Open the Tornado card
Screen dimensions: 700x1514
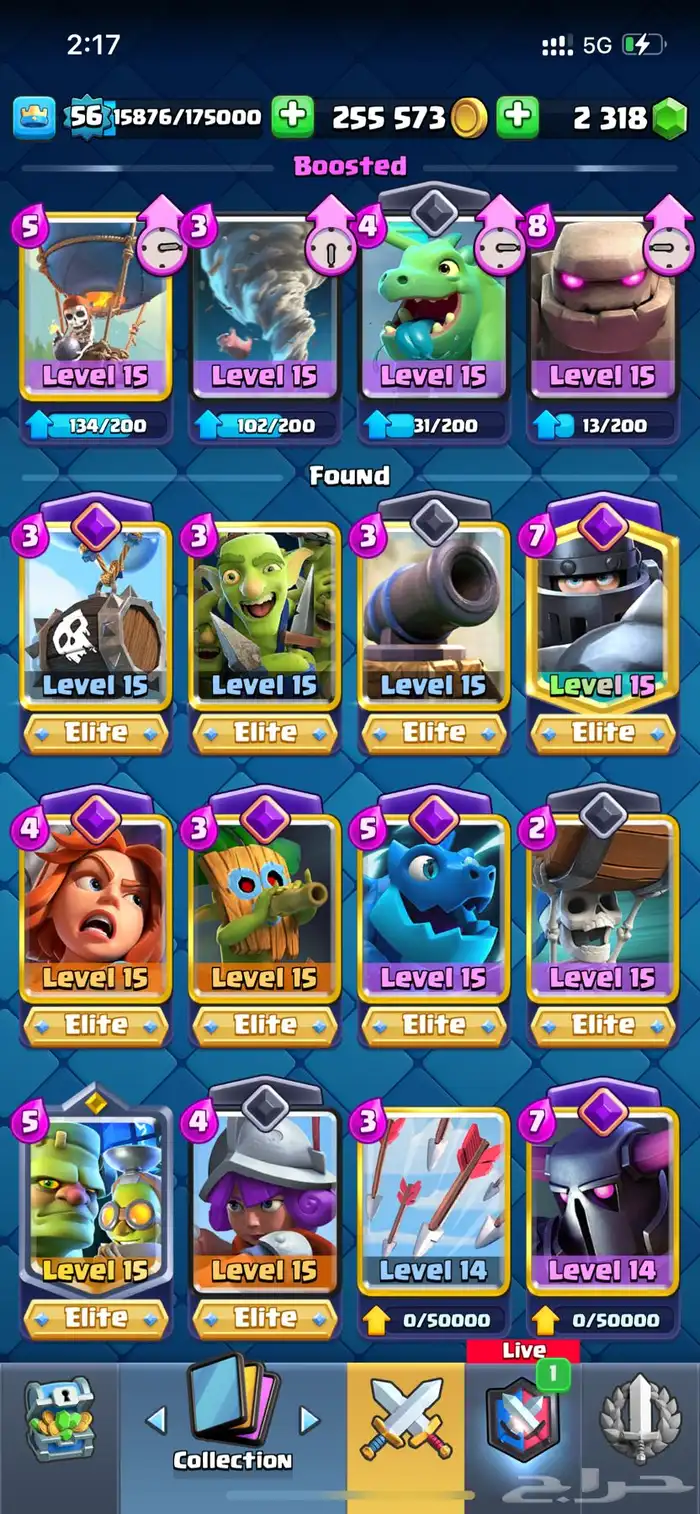pos(265,310)
